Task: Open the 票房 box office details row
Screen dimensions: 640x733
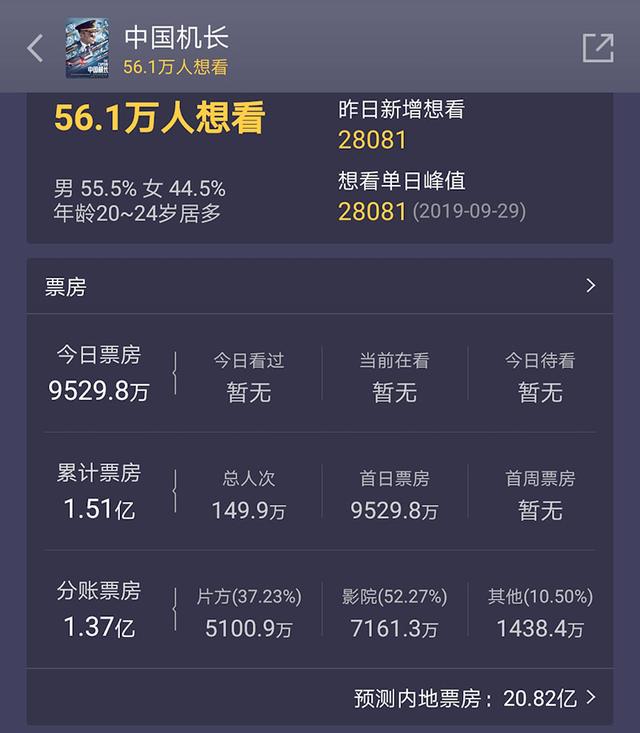Action: [320, 287]
